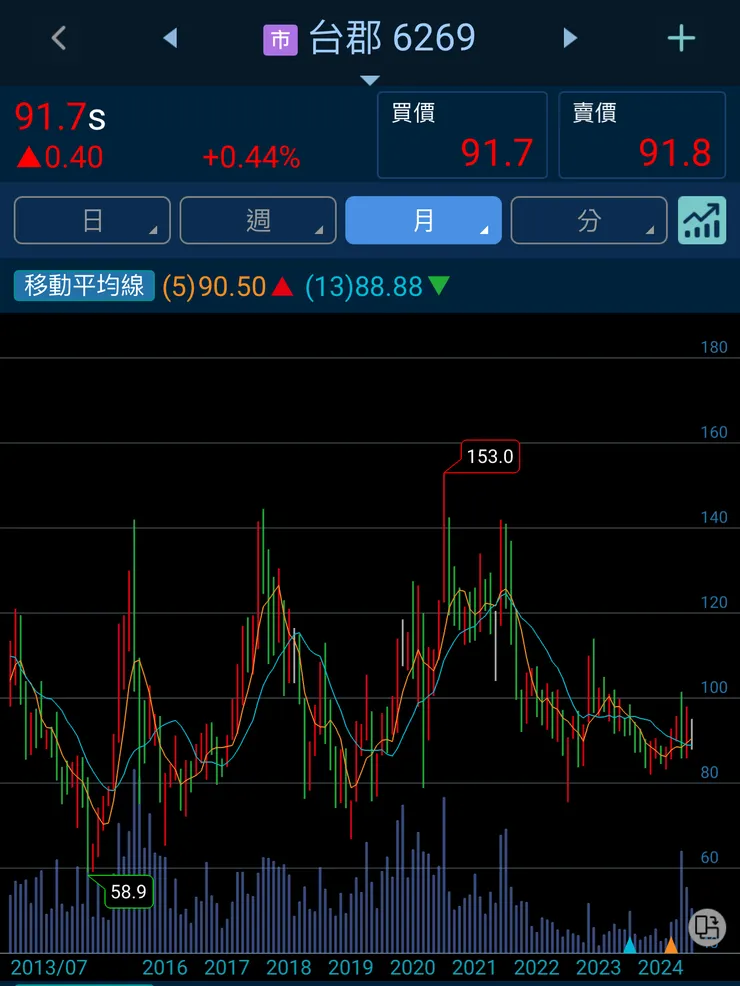The image size is (740, 986).
Task: Expand the stock title dropdown arrow
Action: (370, 80)
